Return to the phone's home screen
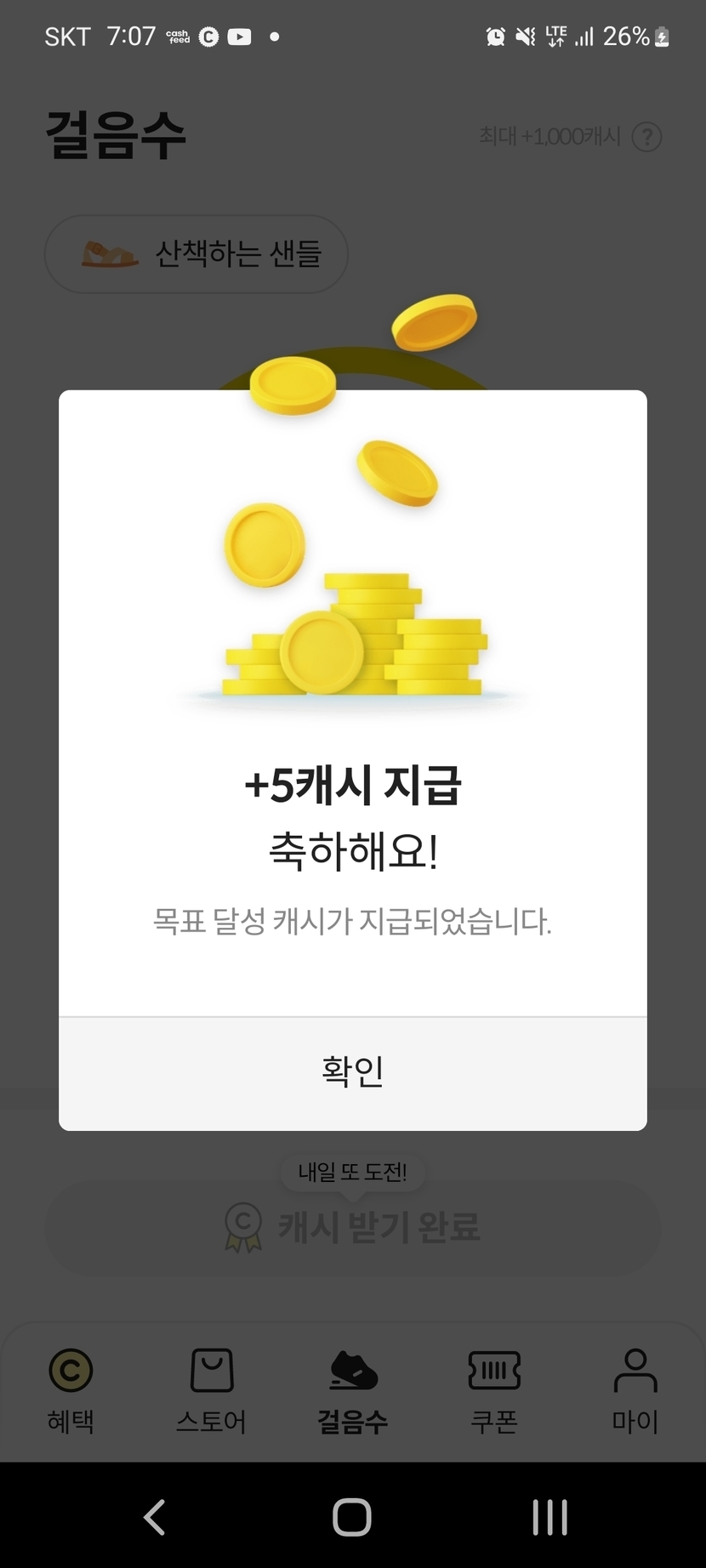This screenshot has width=706, height=1568. [x=352, y=1516]
